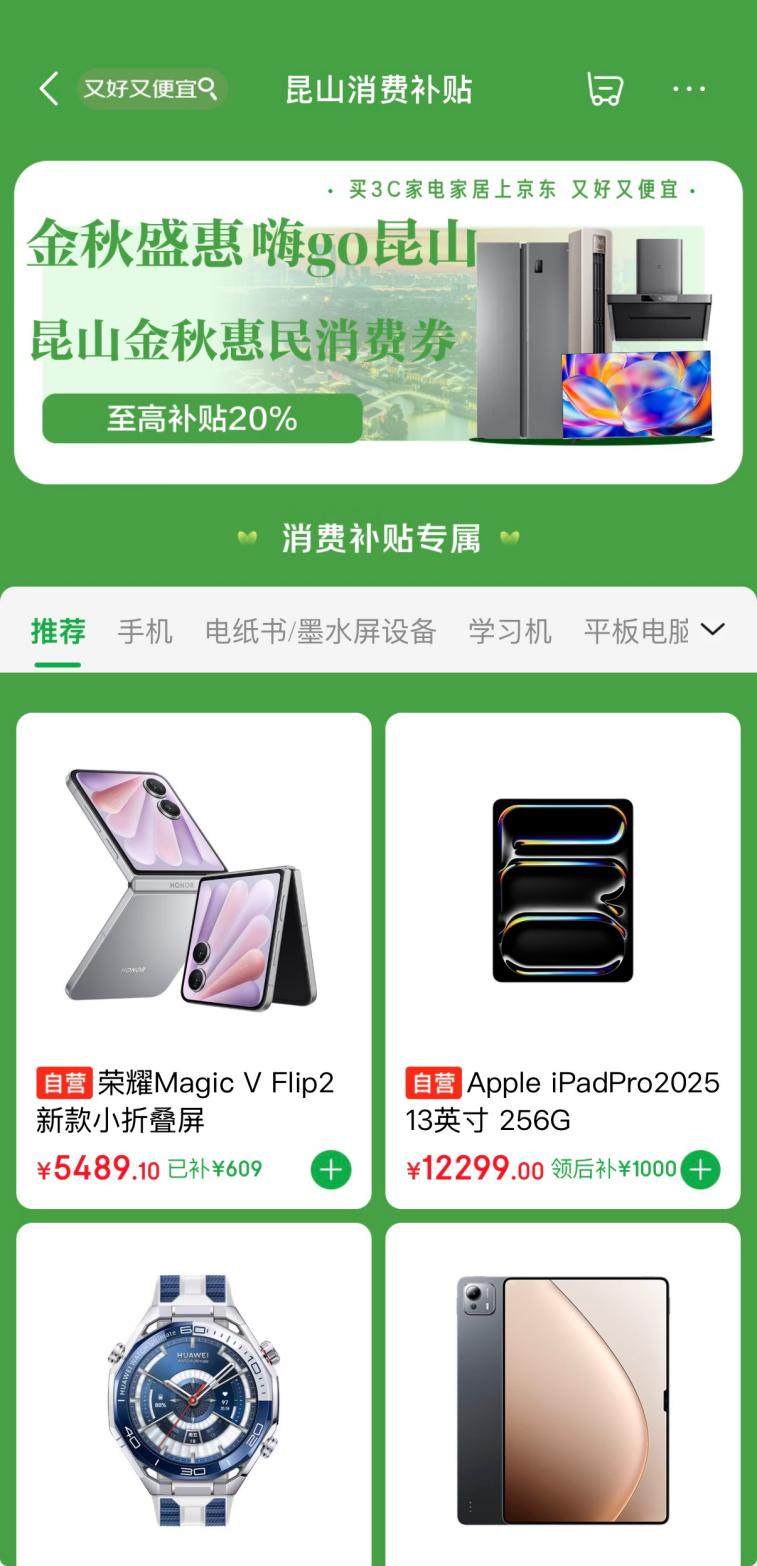757x1566 pixels.
Task: Switch to the 学习机 tab
Action: 510,631
